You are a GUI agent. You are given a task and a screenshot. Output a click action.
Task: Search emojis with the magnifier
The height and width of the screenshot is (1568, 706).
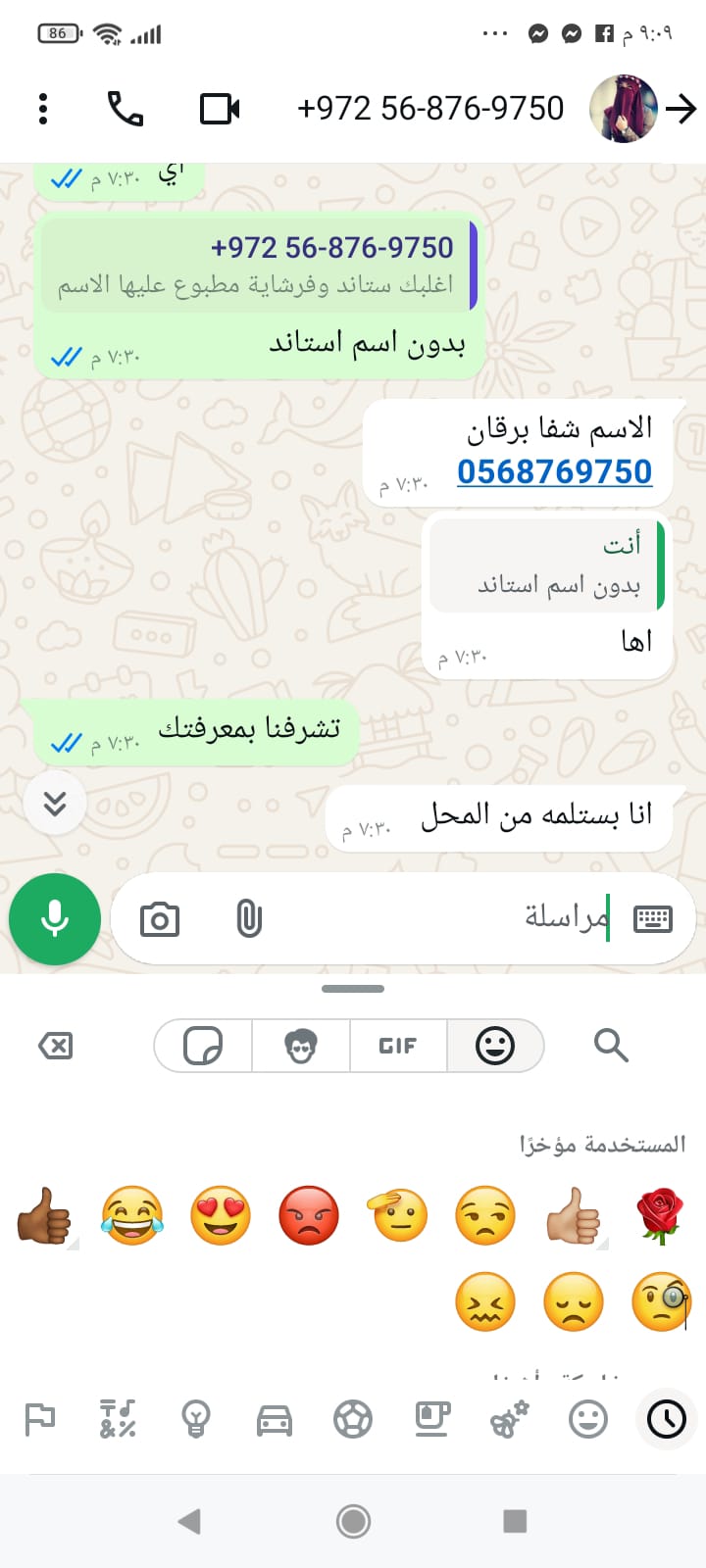point(611,1046)
